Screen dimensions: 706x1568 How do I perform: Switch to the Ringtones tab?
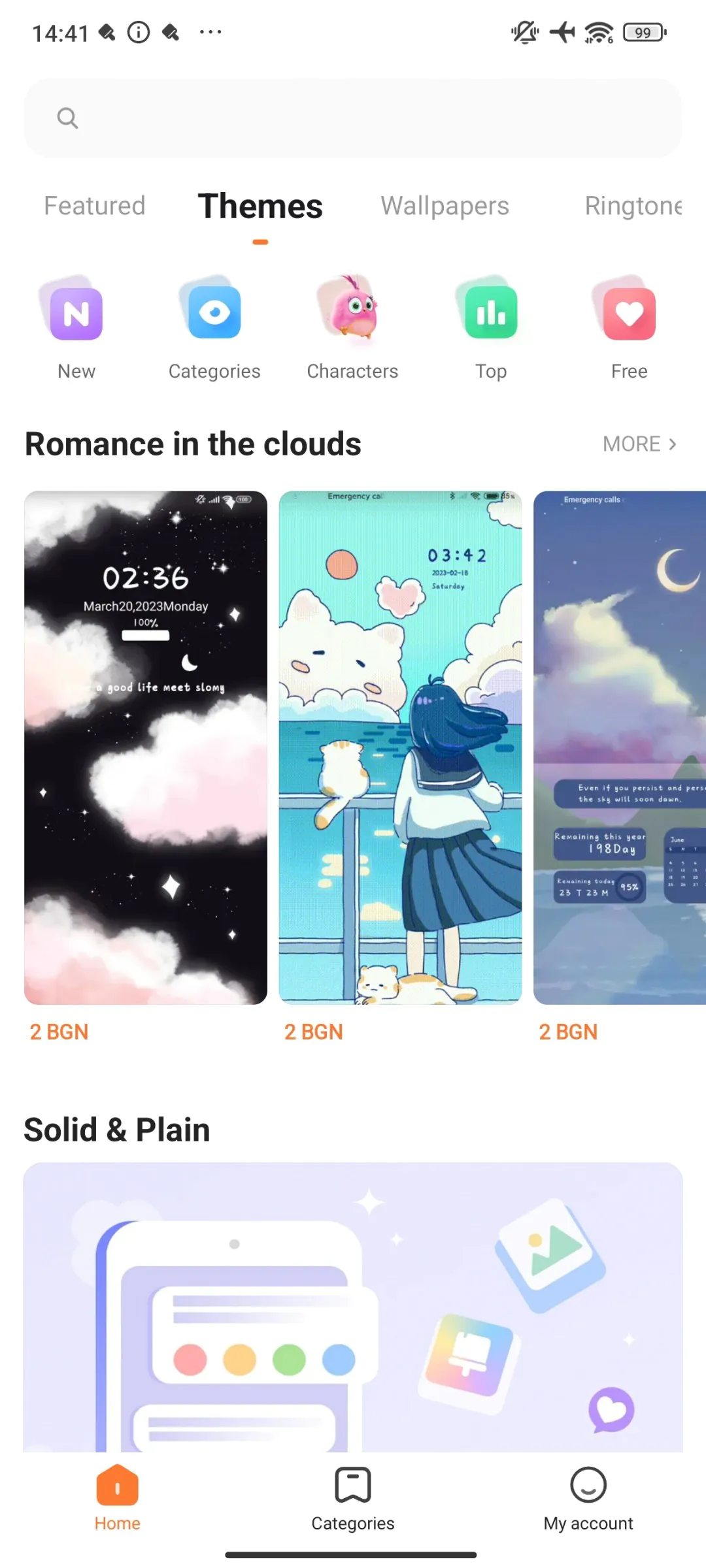(633, 206)
